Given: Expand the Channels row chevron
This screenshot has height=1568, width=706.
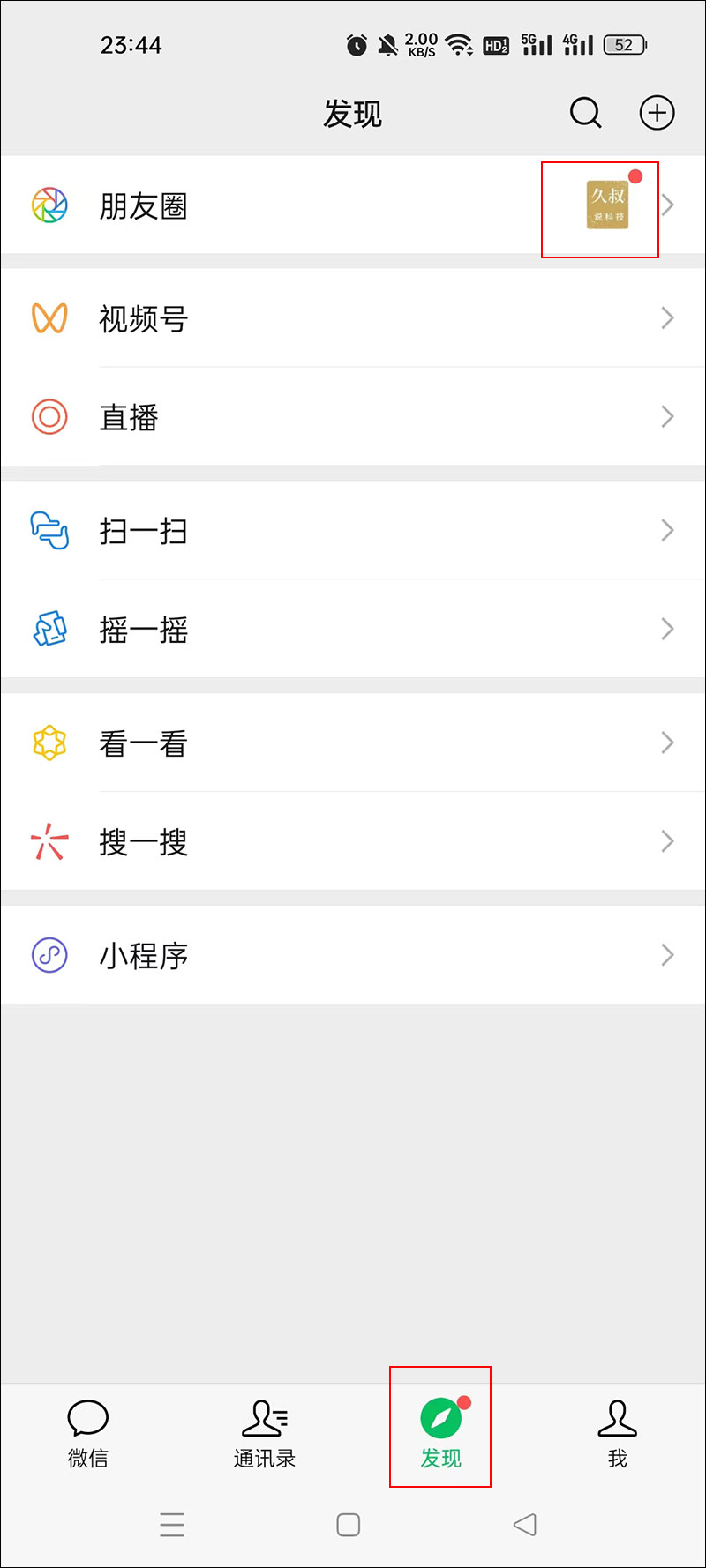Looking at the screenshot, I should point(668,319).
